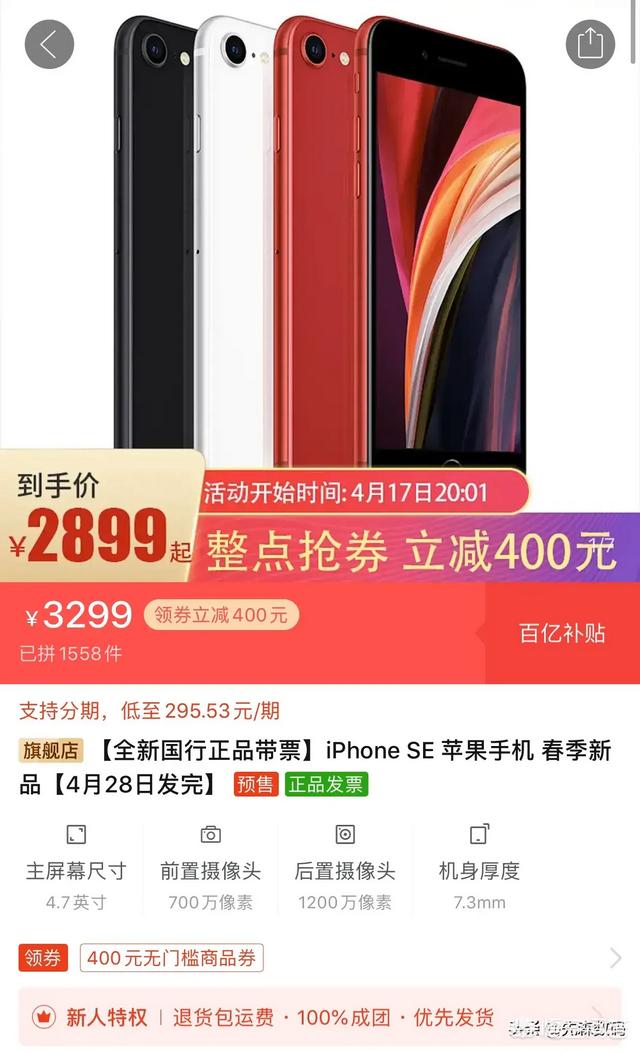Open the 百亿补贴 subsidy section
640x1051 pixels.
pyautogui.click(x=562, y=633)
